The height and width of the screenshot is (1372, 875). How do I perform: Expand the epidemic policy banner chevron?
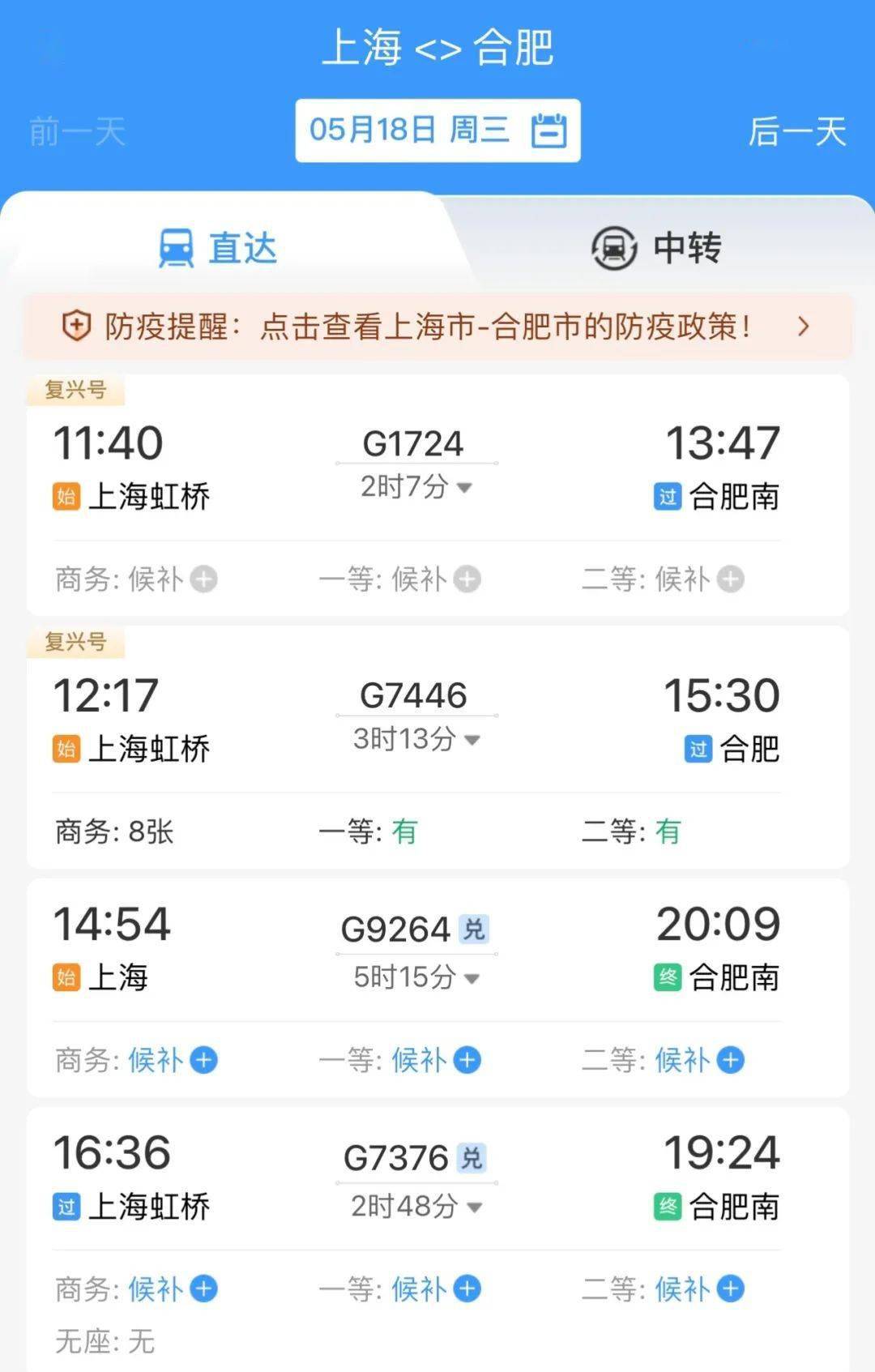pos(805,327)
